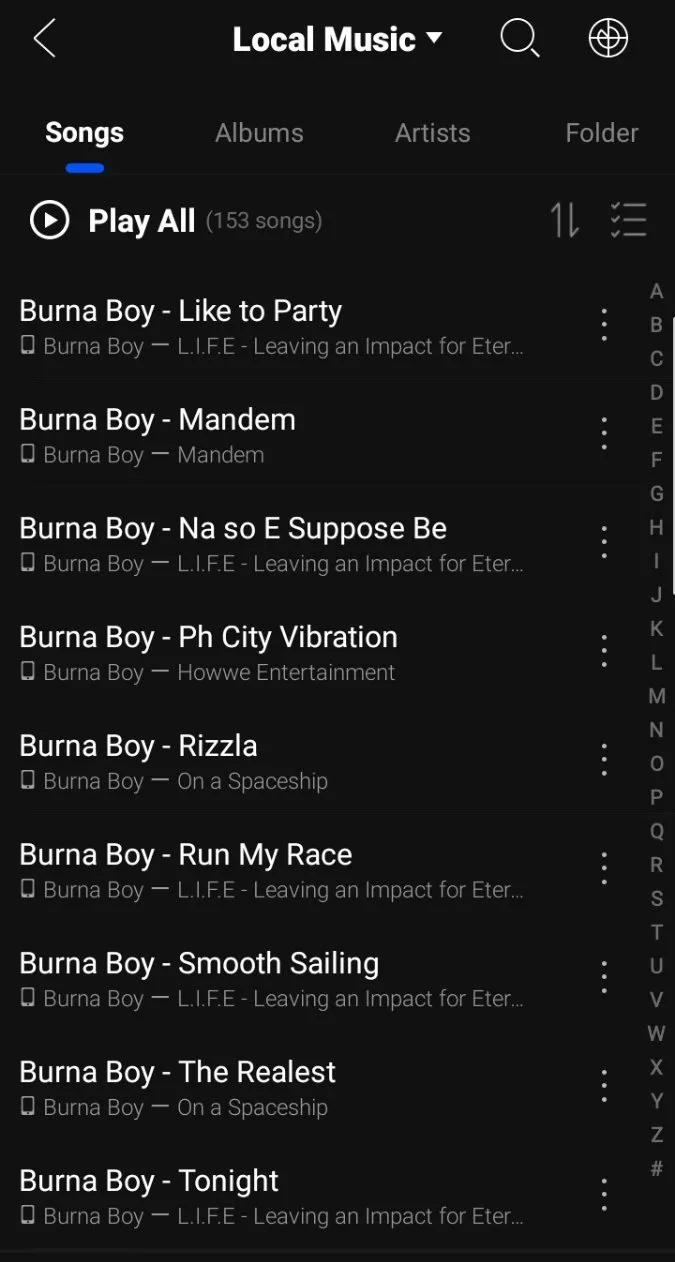Viewport: 675px width, 1262px height.
Task: Open the search icon in header
Action: 520,39
